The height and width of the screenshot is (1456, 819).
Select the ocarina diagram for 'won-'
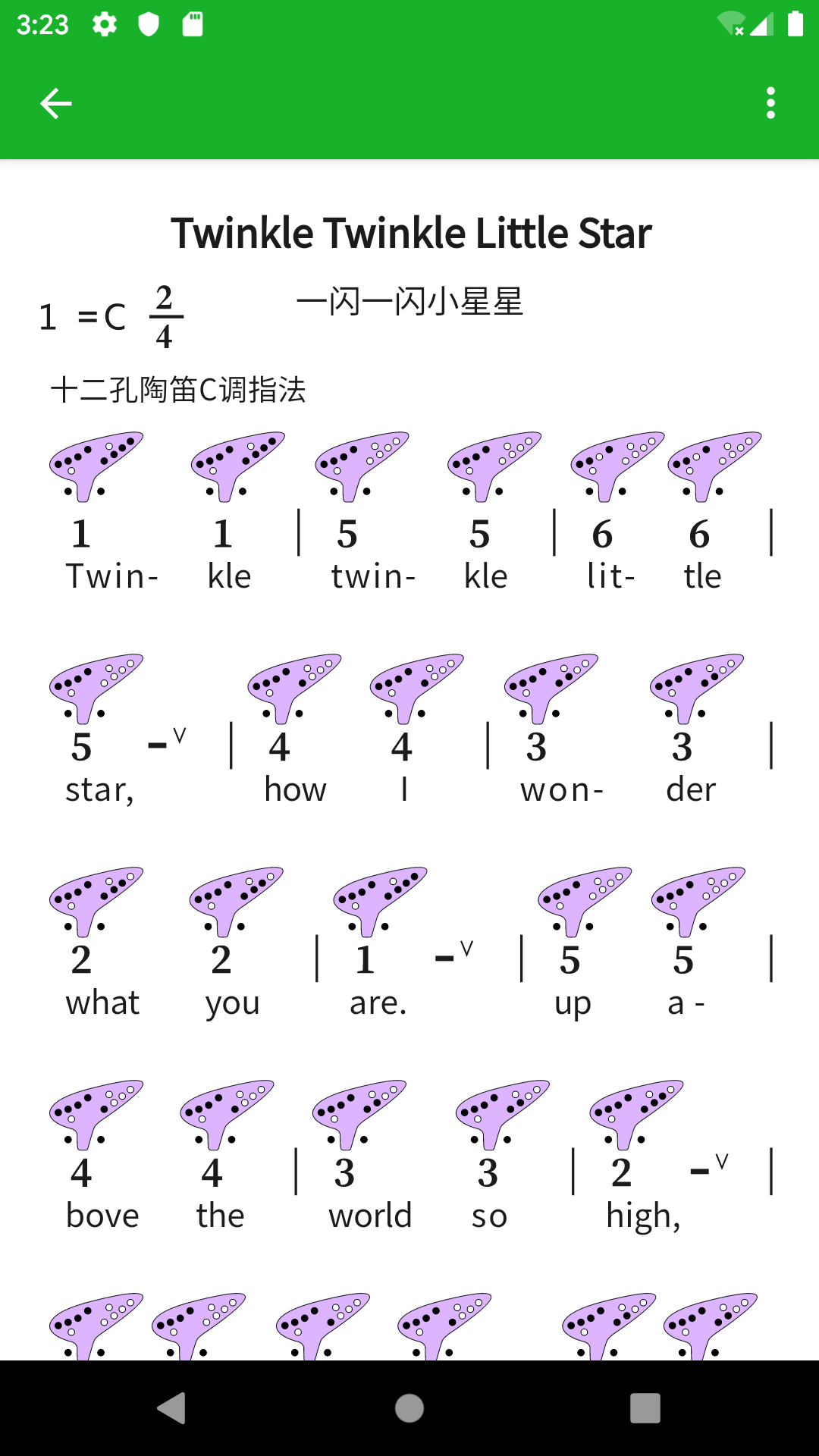coord(548,682)
